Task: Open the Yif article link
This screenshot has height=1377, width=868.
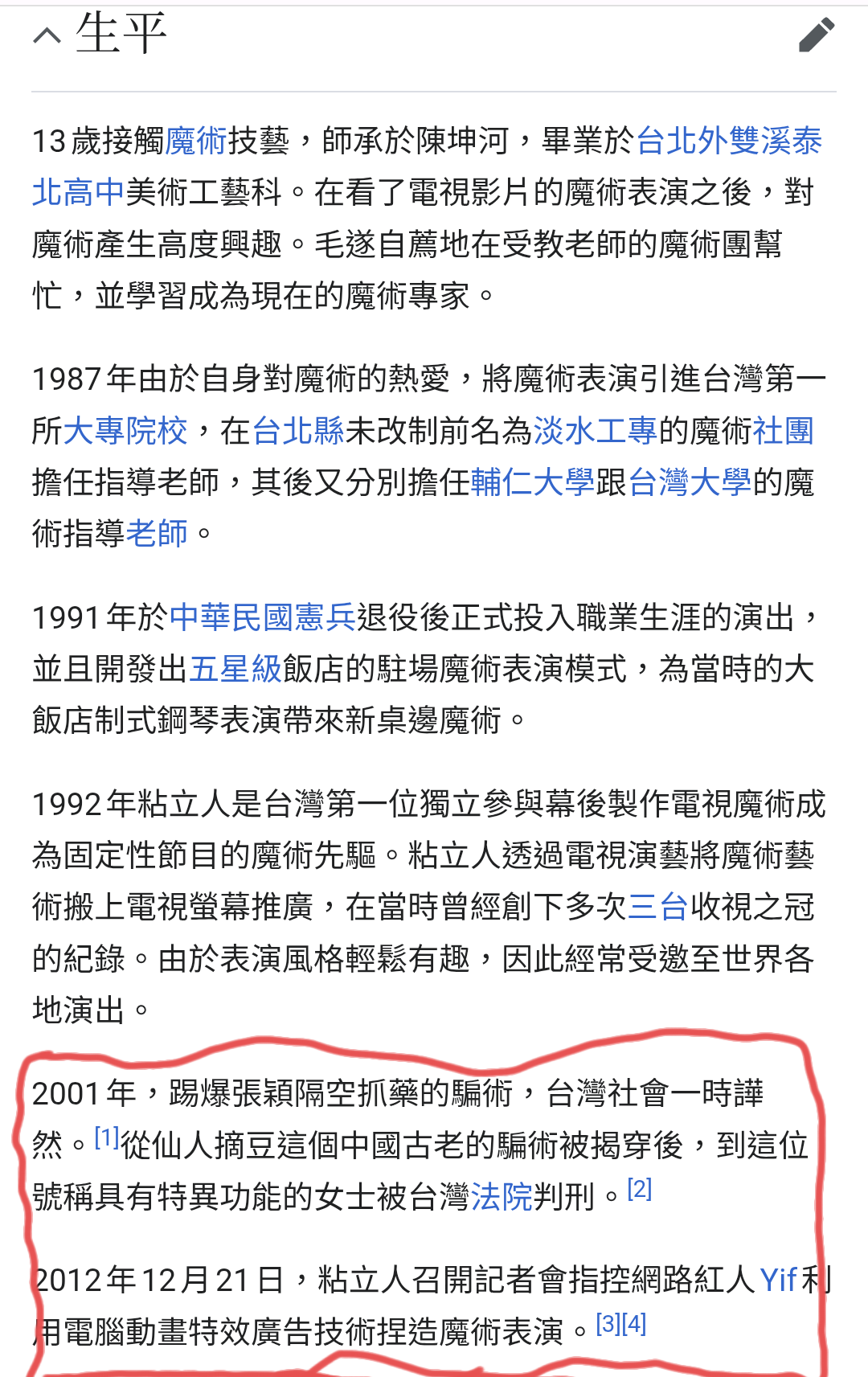Action: click(x=778, y=1280)
